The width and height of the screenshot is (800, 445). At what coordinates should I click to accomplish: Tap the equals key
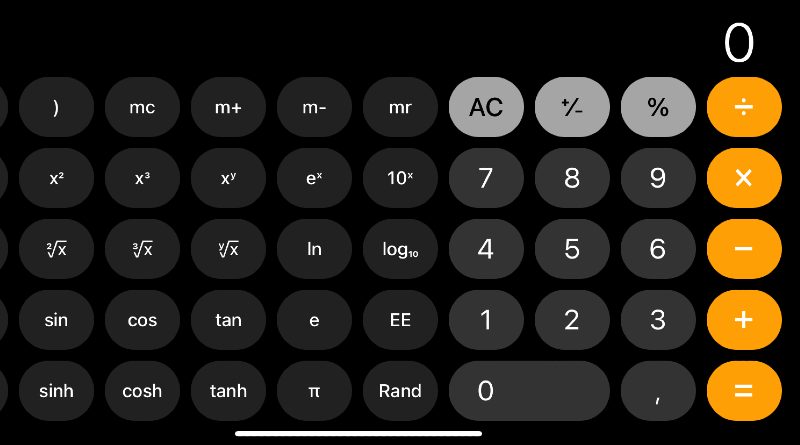[743, 391]
